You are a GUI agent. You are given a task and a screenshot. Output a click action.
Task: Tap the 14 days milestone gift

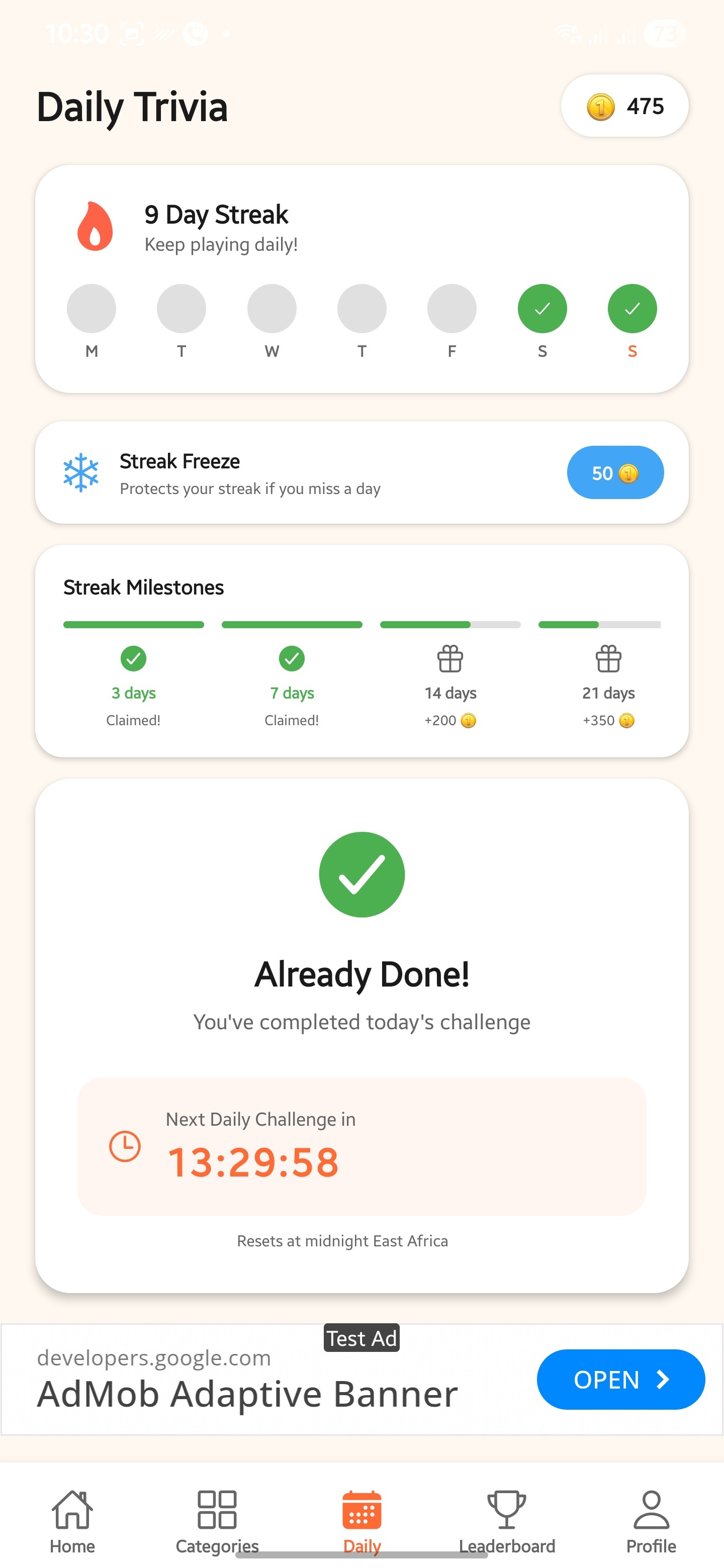450,659
